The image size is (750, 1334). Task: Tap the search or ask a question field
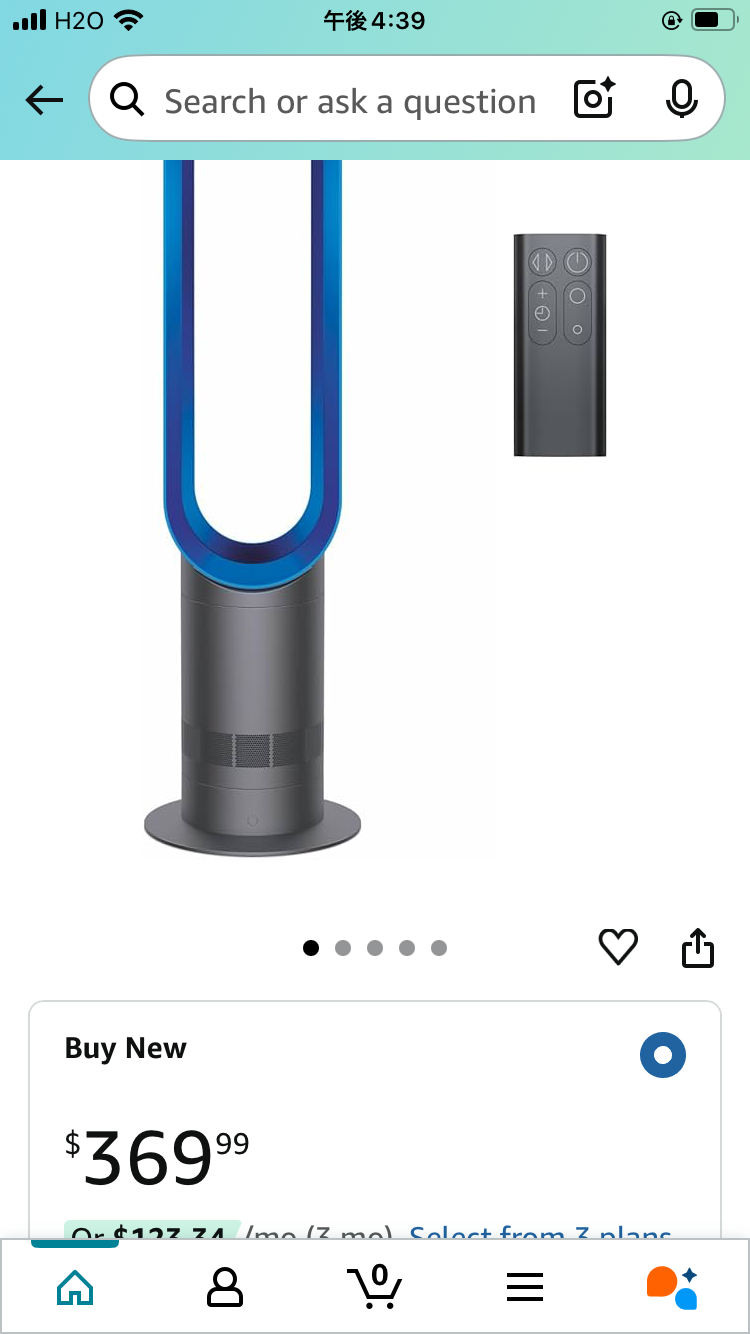(x=350, y=101)
